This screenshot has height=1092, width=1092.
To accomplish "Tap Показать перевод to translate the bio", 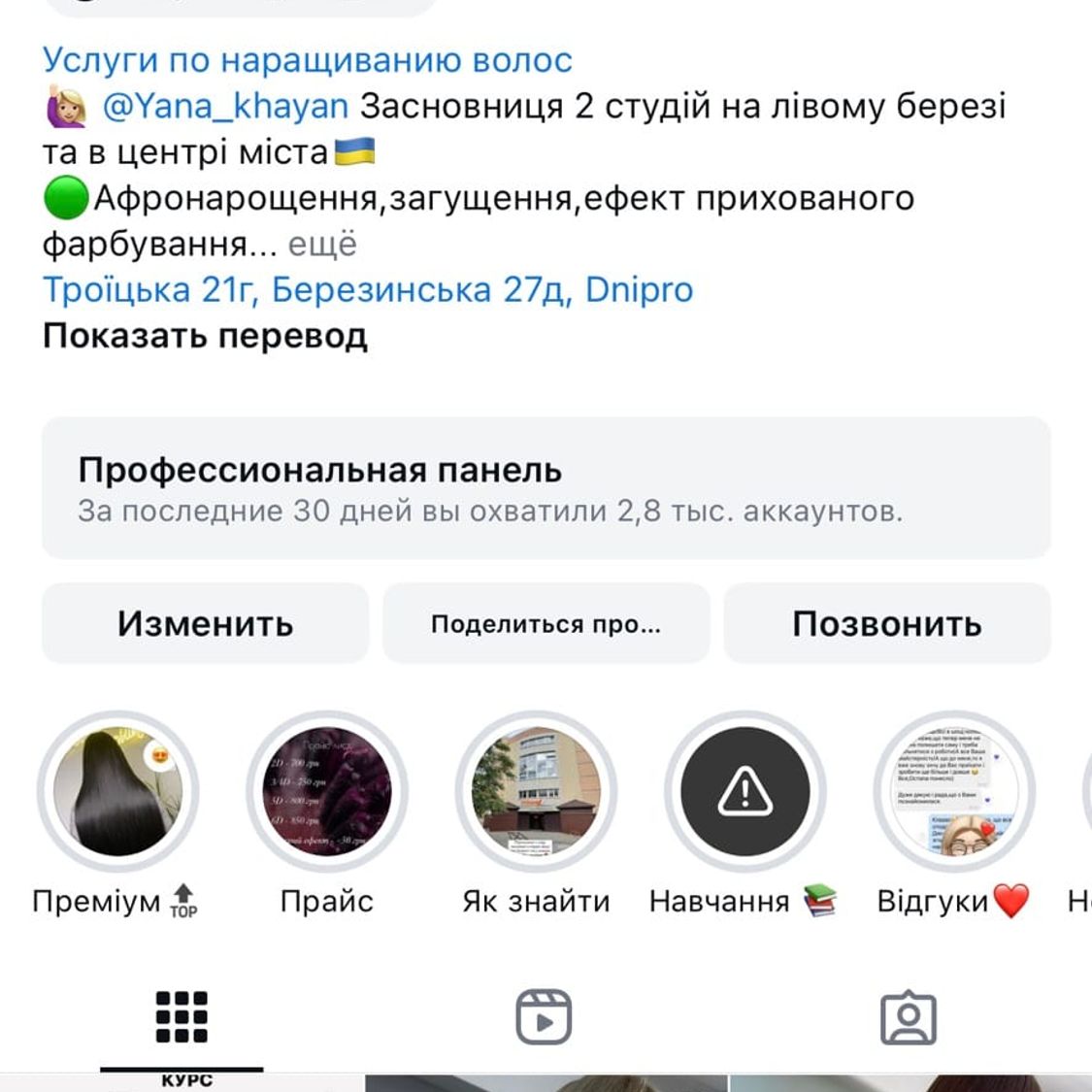I will (205, 336).
